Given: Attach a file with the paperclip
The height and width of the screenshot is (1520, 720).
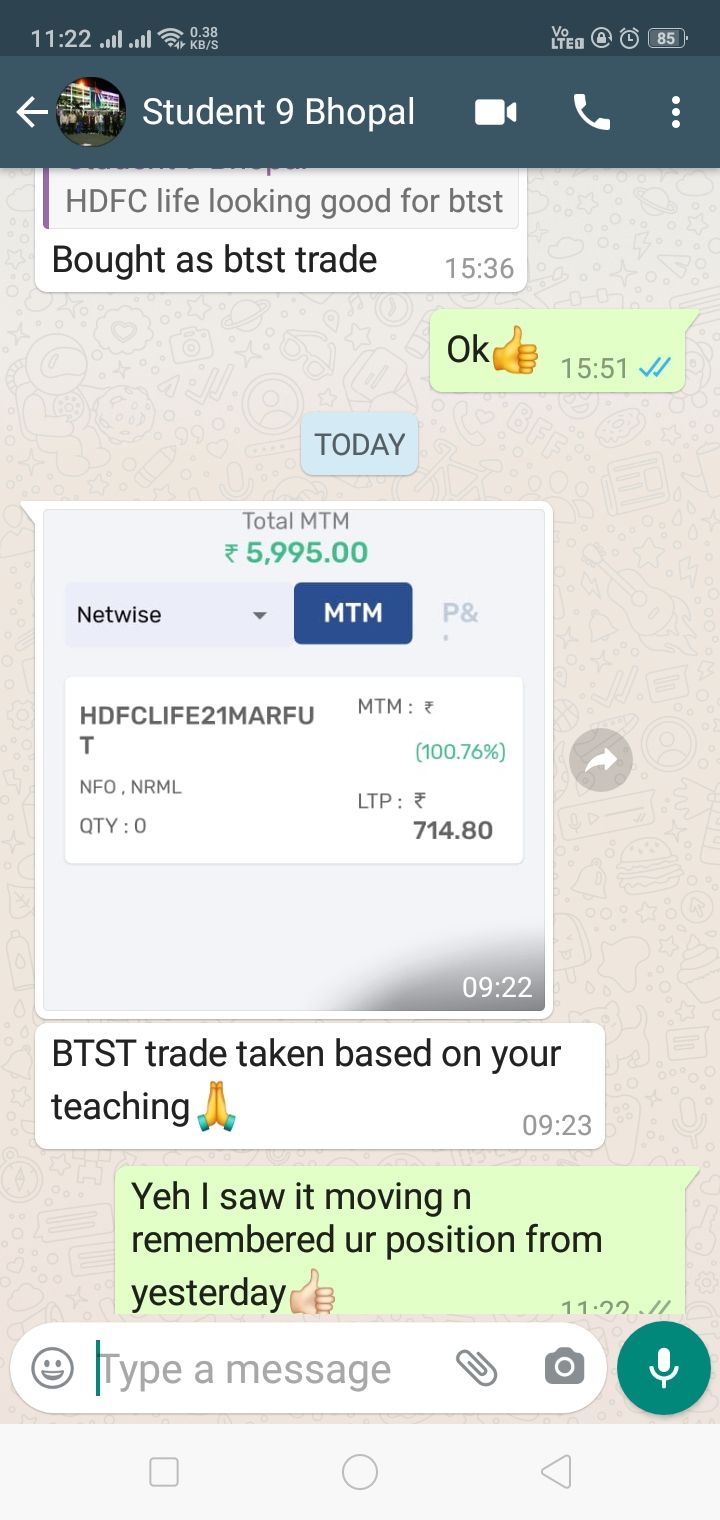Looking at the screenshot, I should (x=476, y=1367).
